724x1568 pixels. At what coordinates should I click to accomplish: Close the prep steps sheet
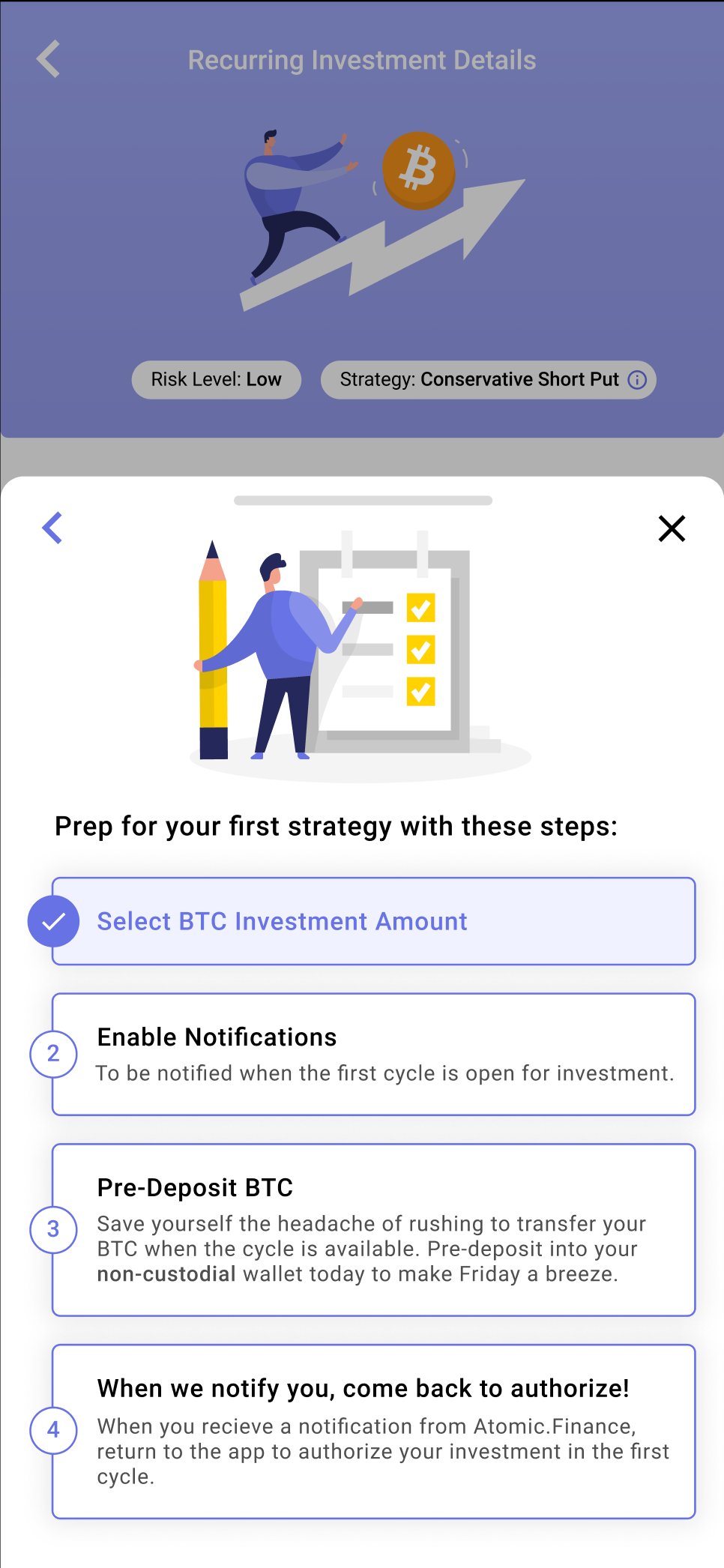(672, 528)
